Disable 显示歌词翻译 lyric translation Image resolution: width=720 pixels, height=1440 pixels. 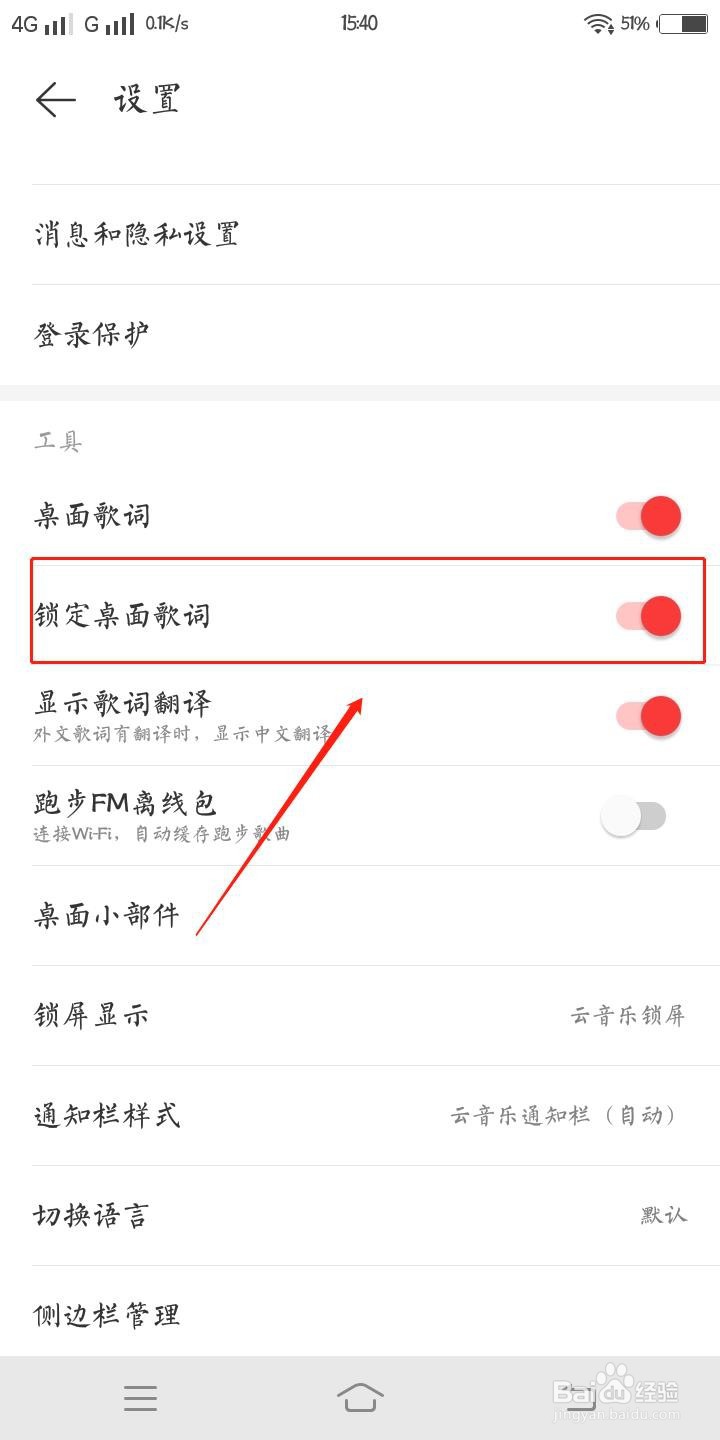pyautogui.click(x=646, y=716)
